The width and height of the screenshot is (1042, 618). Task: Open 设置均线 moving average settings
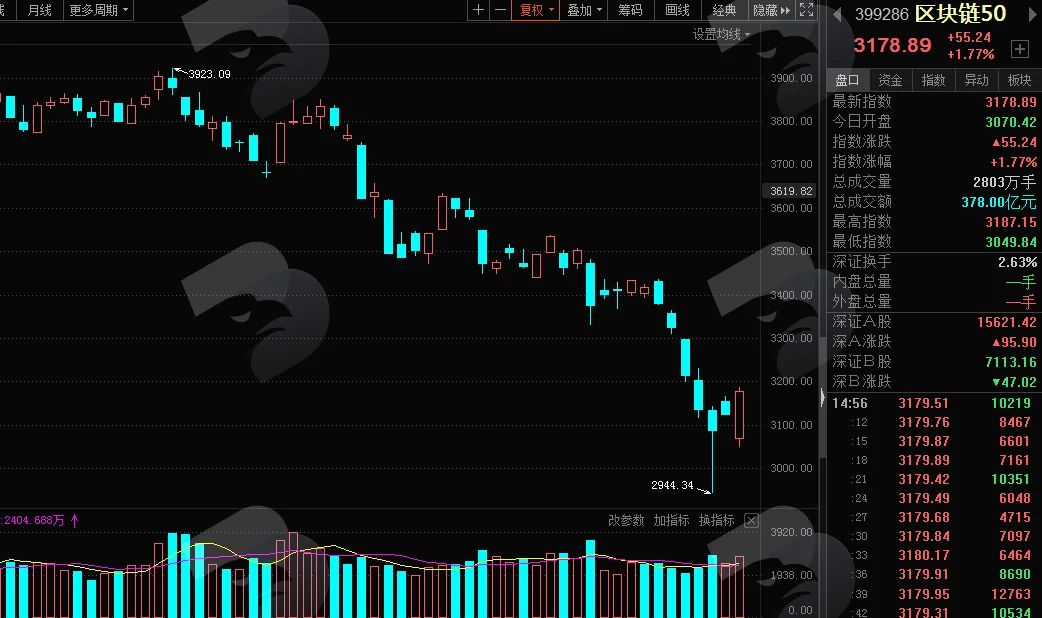point(721,35)
